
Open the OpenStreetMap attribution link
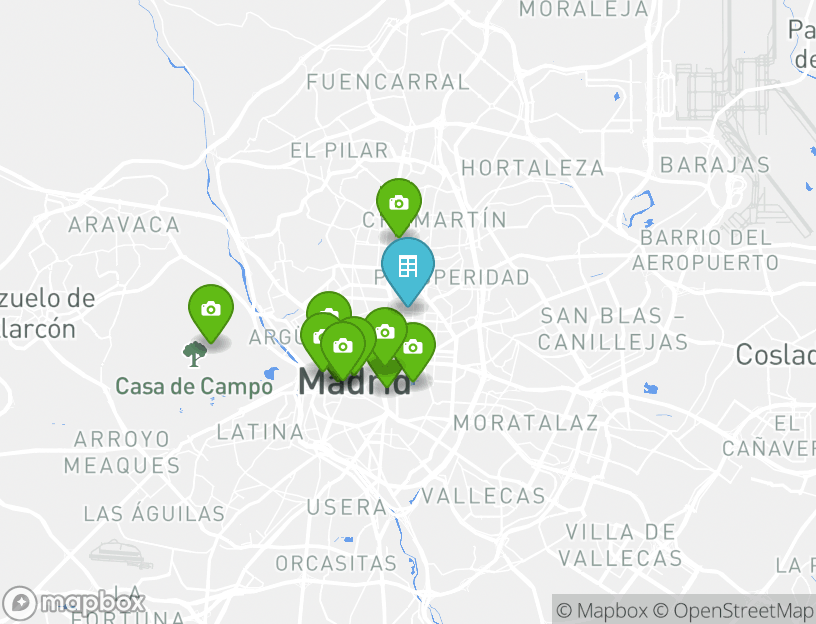pos(734,610)
